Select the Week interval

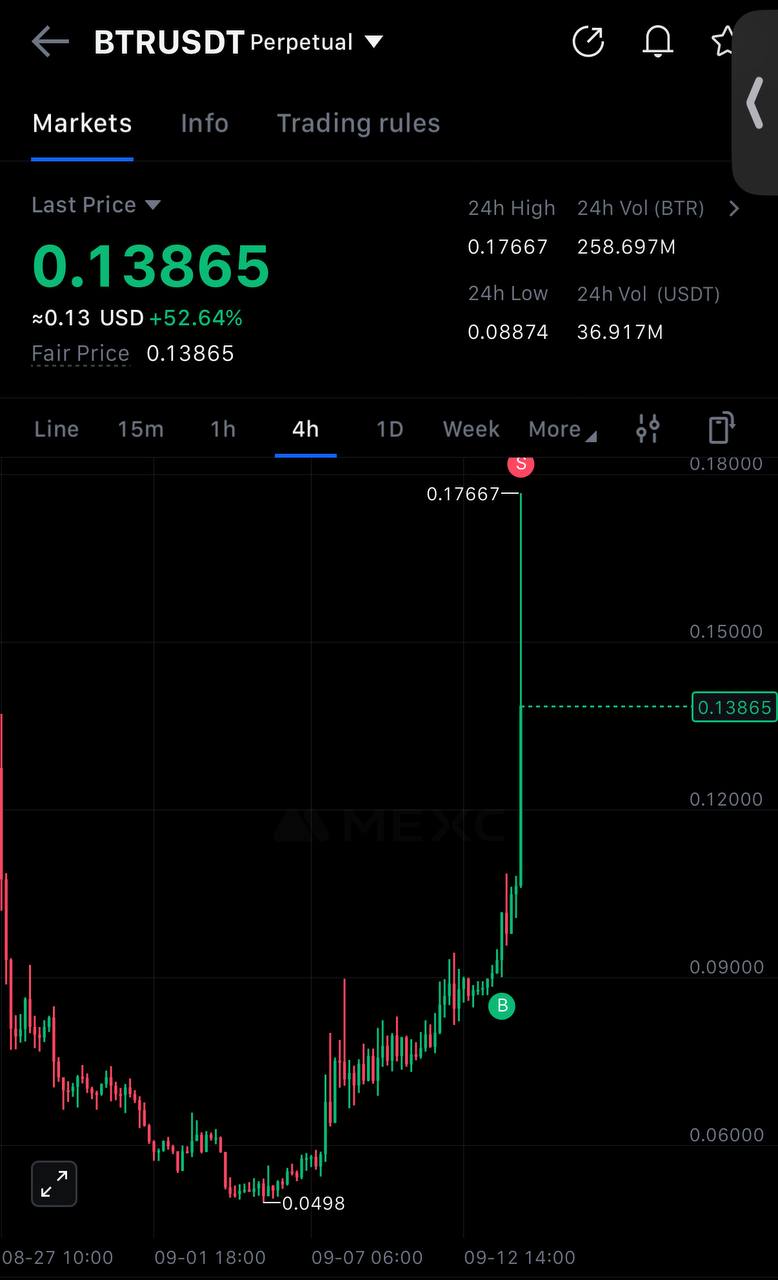click(471, 429)
